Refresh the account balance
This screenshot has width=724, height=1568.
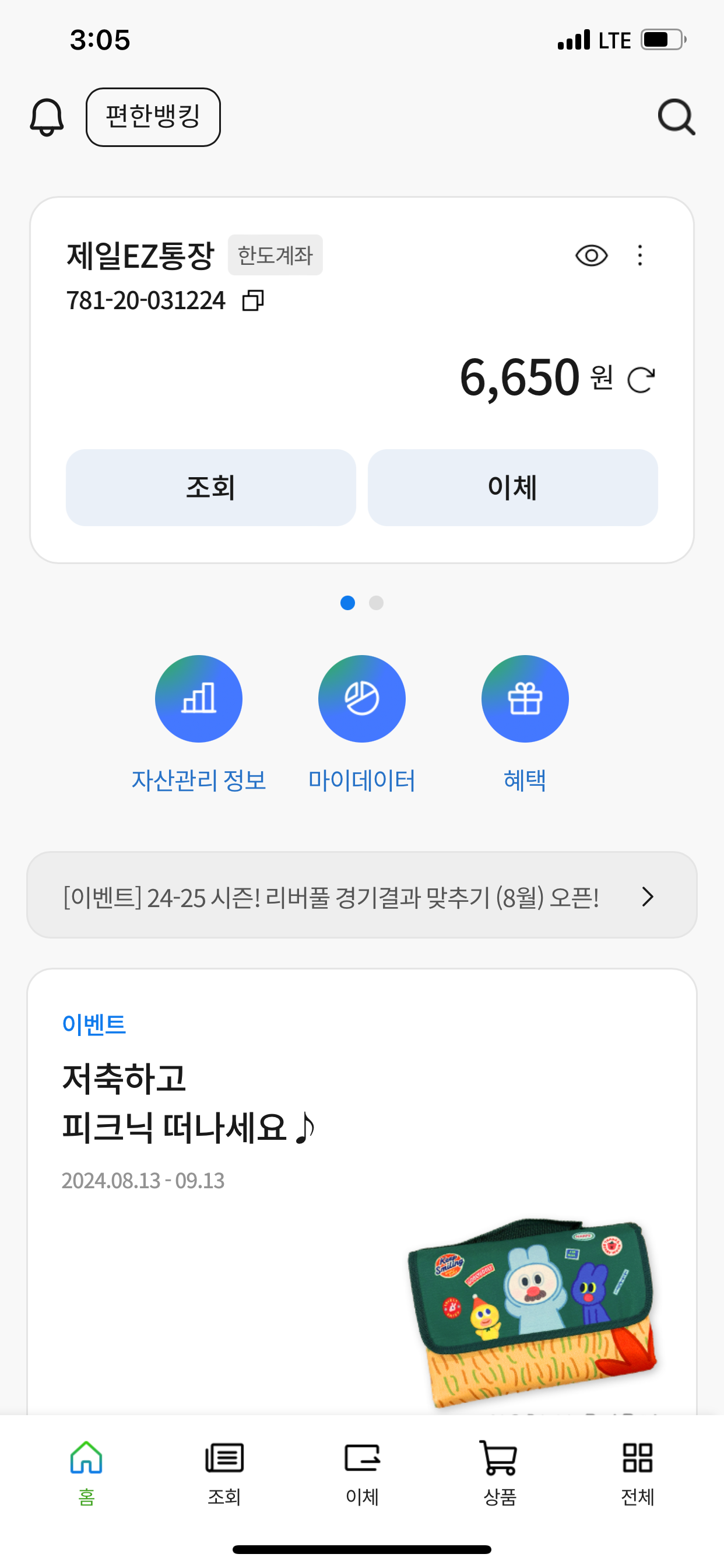[641, 380]
